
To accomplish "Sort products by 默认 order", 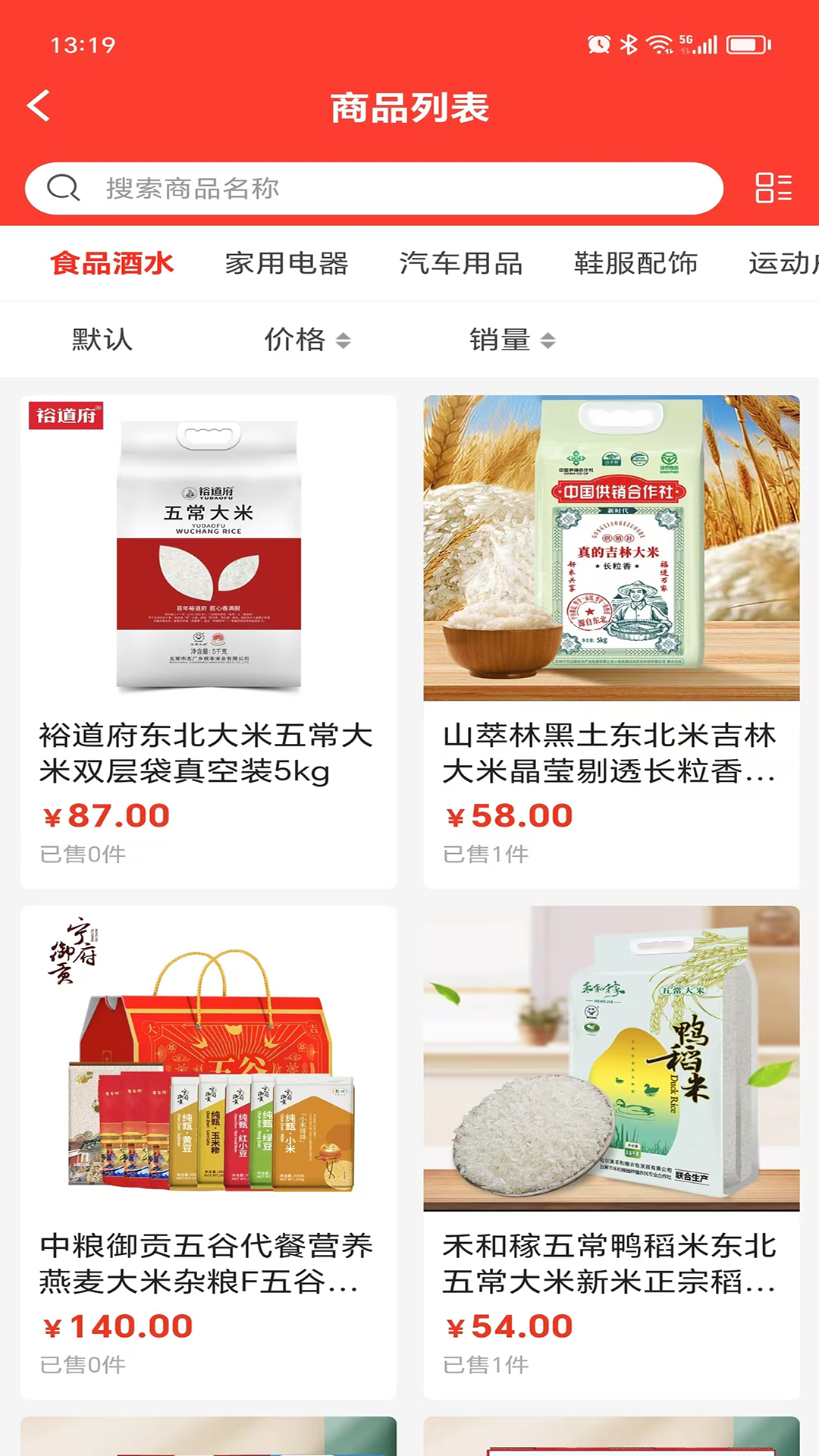I will pos(102,340).
